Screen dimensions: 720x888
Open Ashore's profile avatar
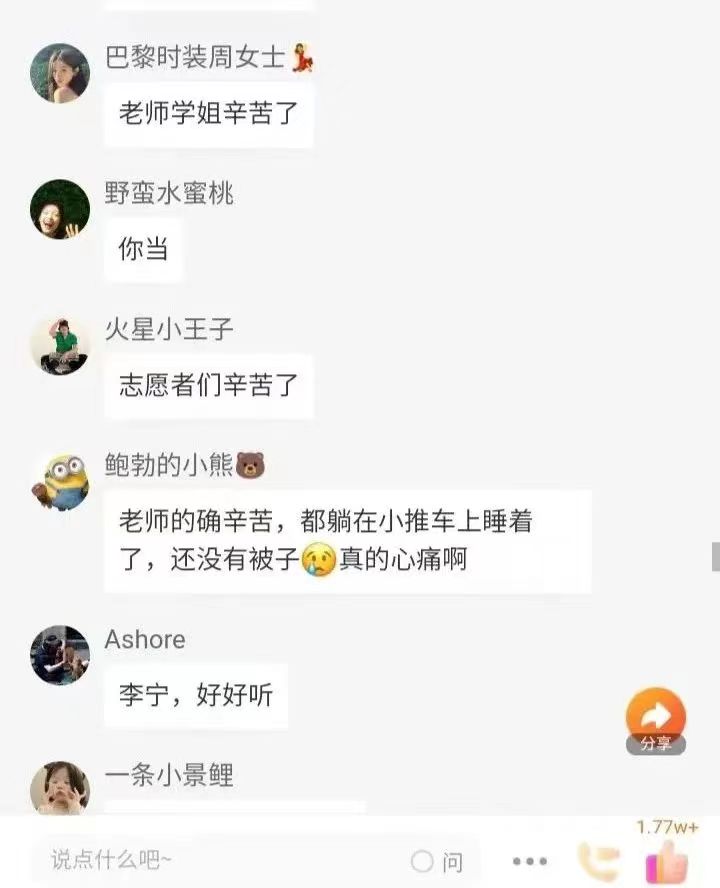(60, 655)
